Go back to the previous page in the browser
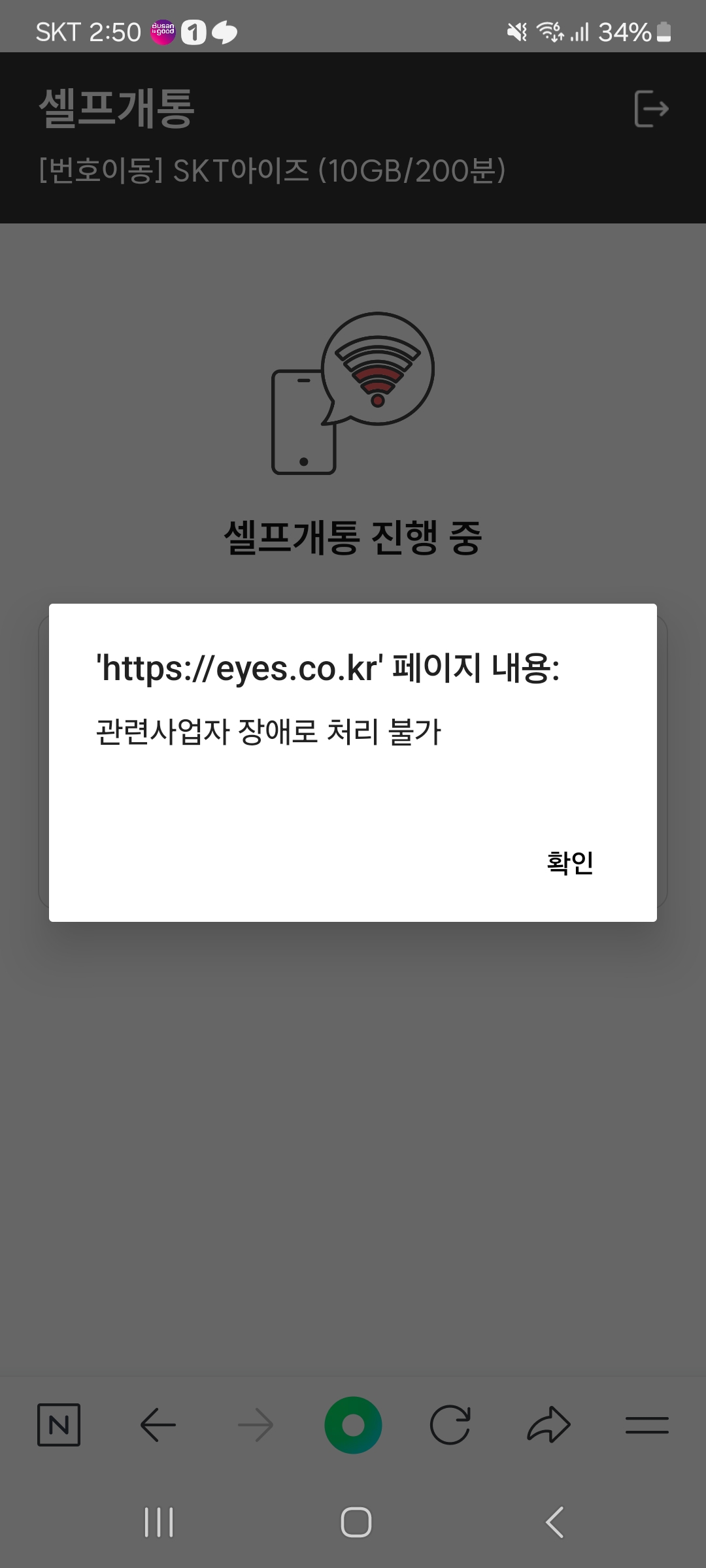The image size is (706, 1568). tap(158, 1424)
